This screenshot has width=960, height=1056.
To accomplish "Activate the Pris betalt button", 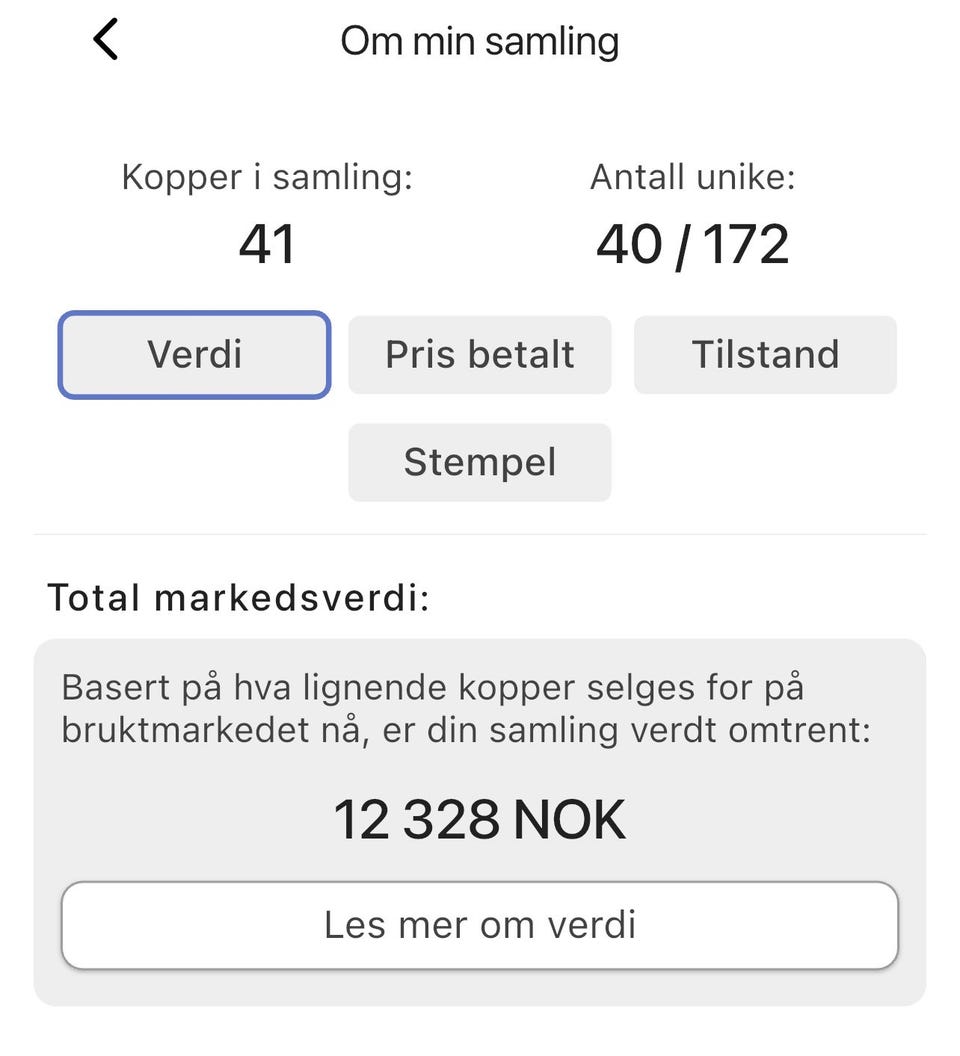I will pos(479,354).
